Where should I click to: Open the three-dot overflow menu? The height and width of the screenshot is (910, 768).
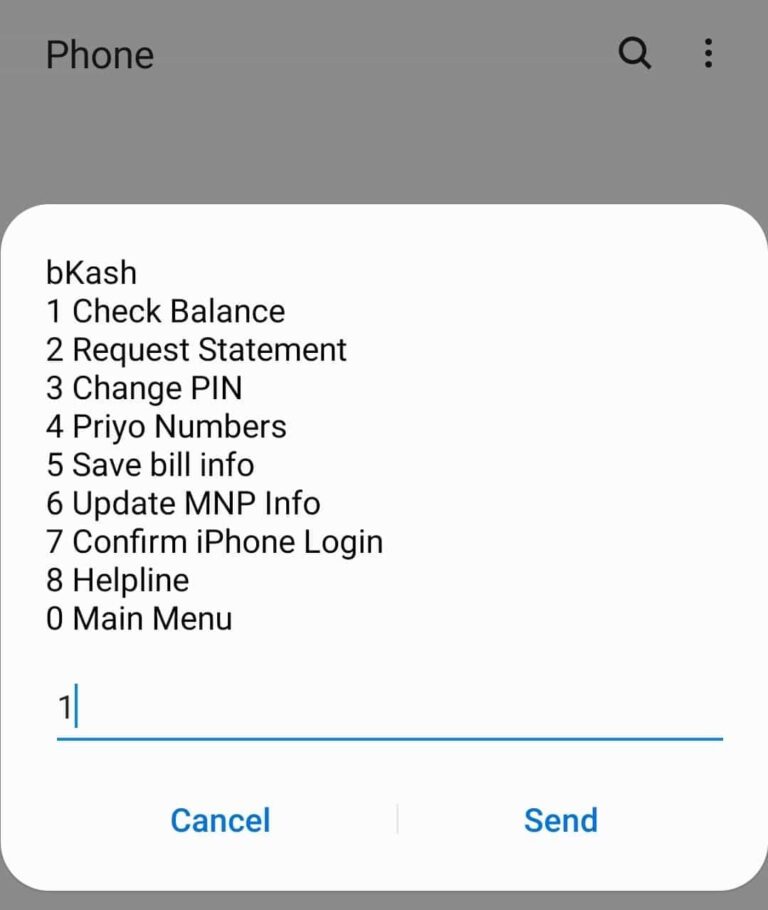[x=708, y=54]
